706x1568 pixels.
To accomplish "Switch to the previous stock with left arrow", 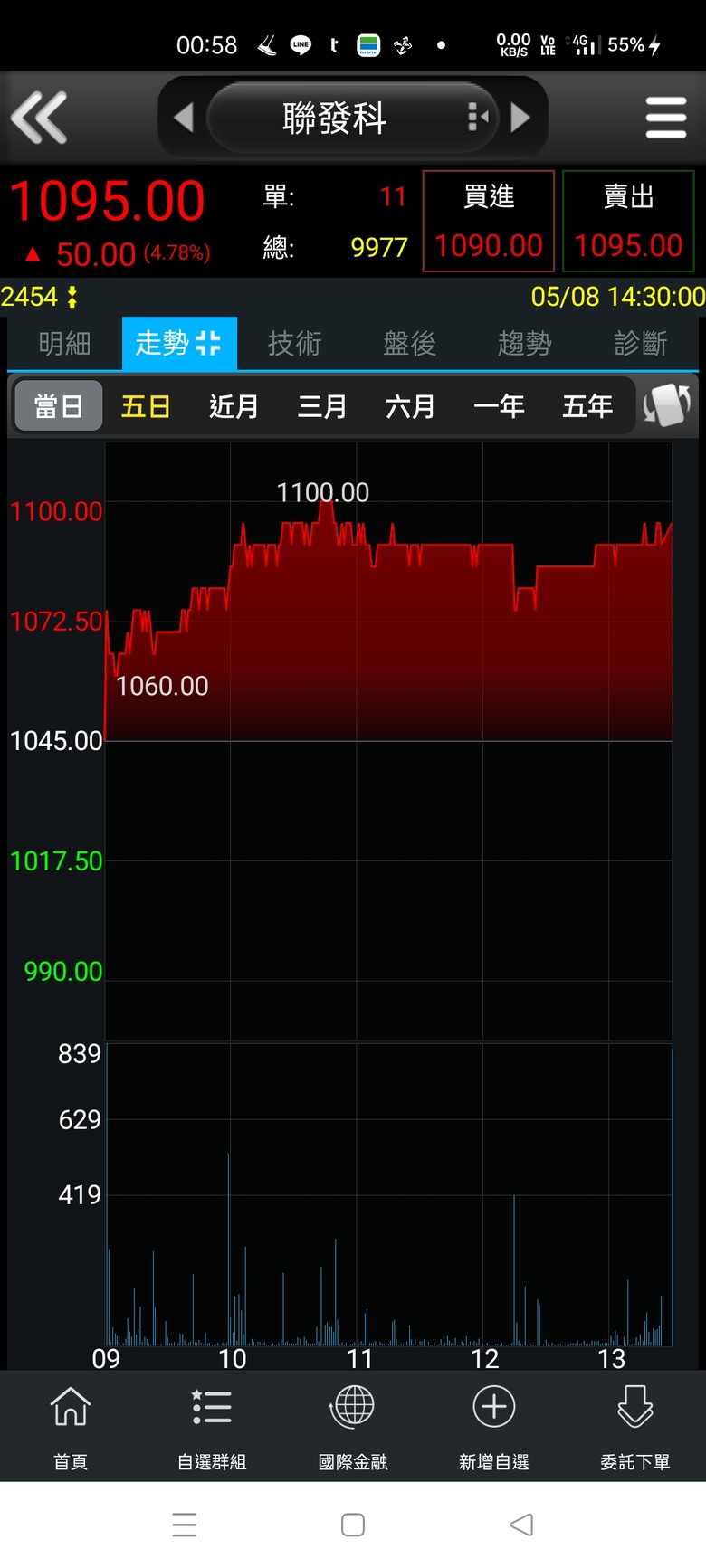I will pyautogui.click(x=184, y=118).
